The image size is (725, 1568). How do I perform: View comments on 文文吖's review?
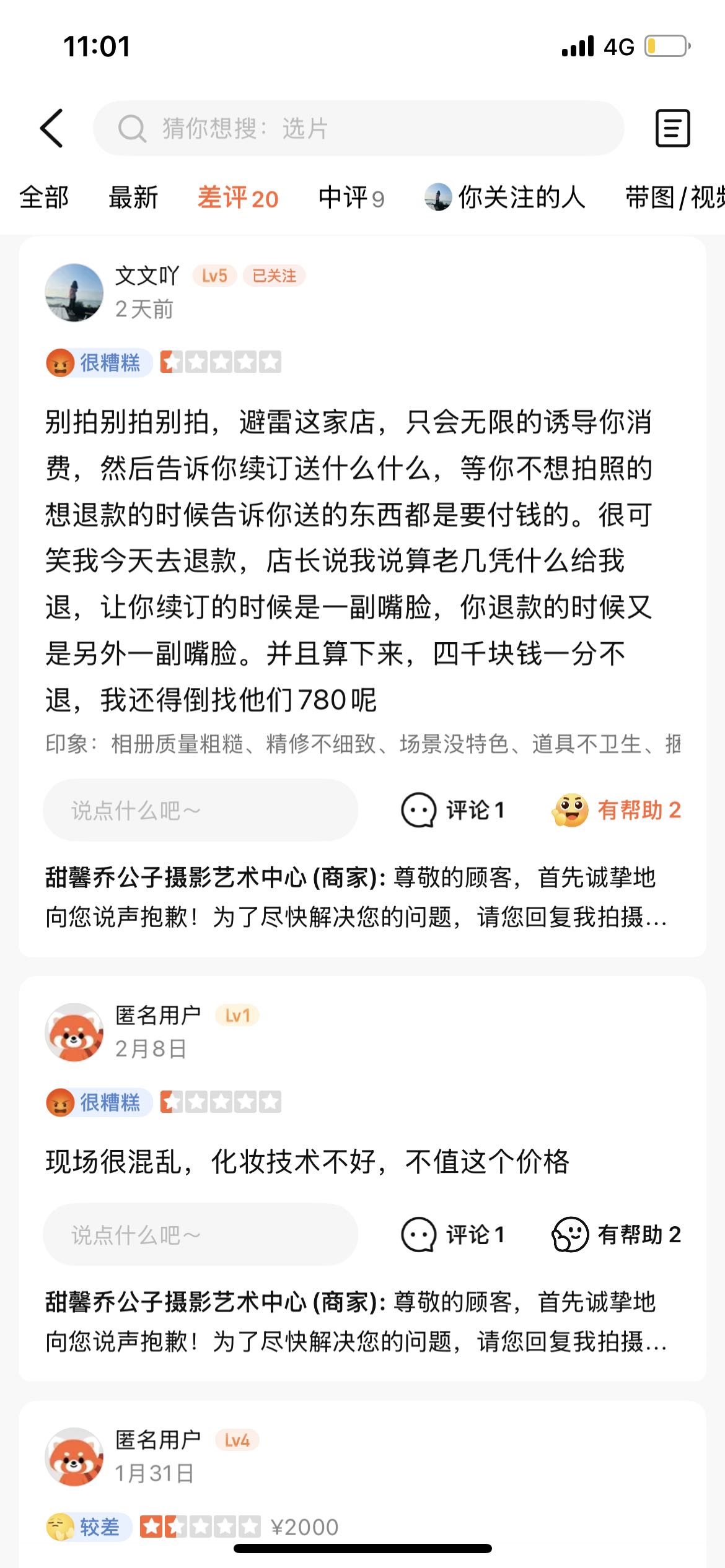tap(453, 810)
